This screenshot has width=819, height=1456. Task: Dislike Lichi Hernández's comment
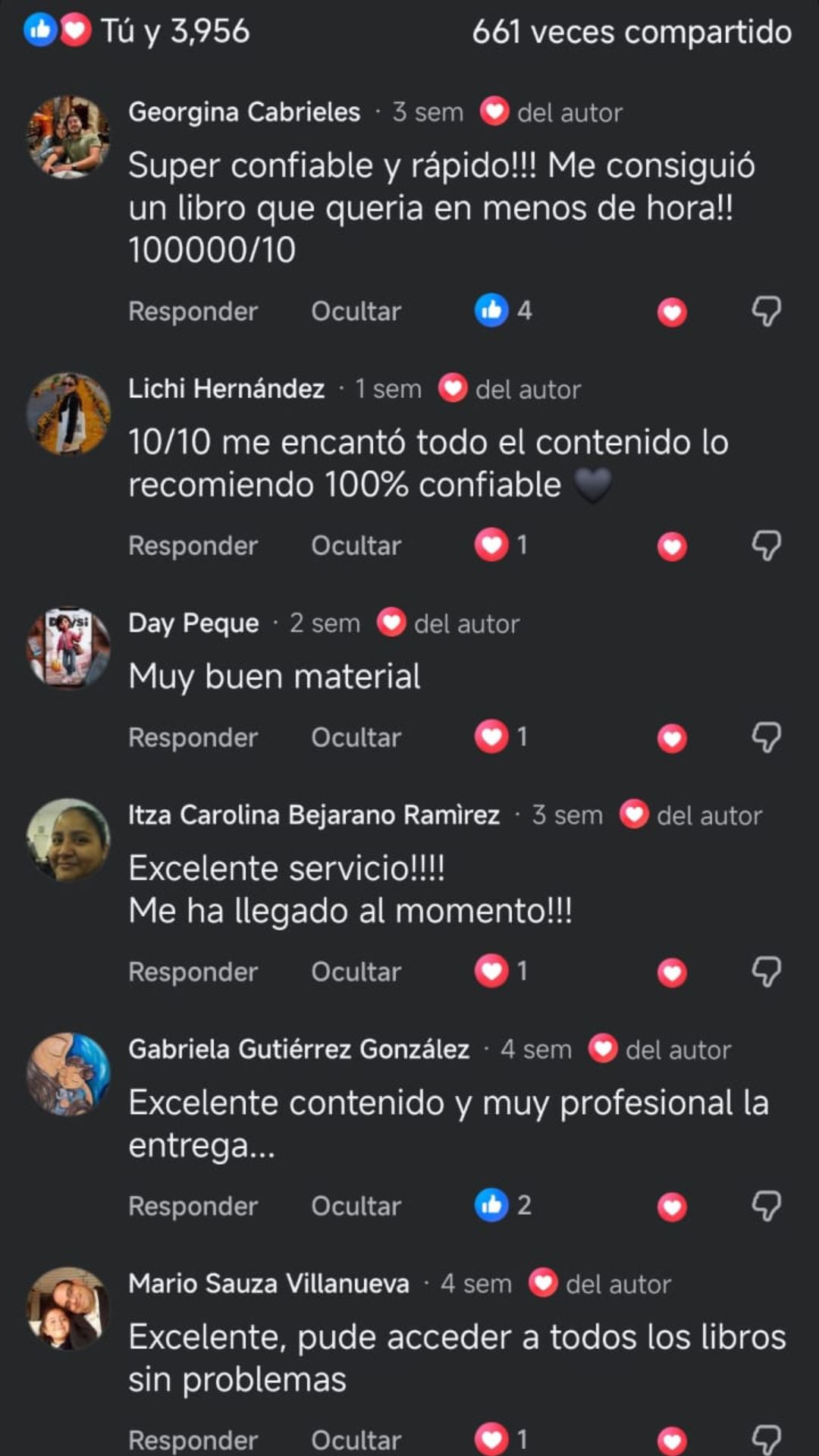coord(766,546)
